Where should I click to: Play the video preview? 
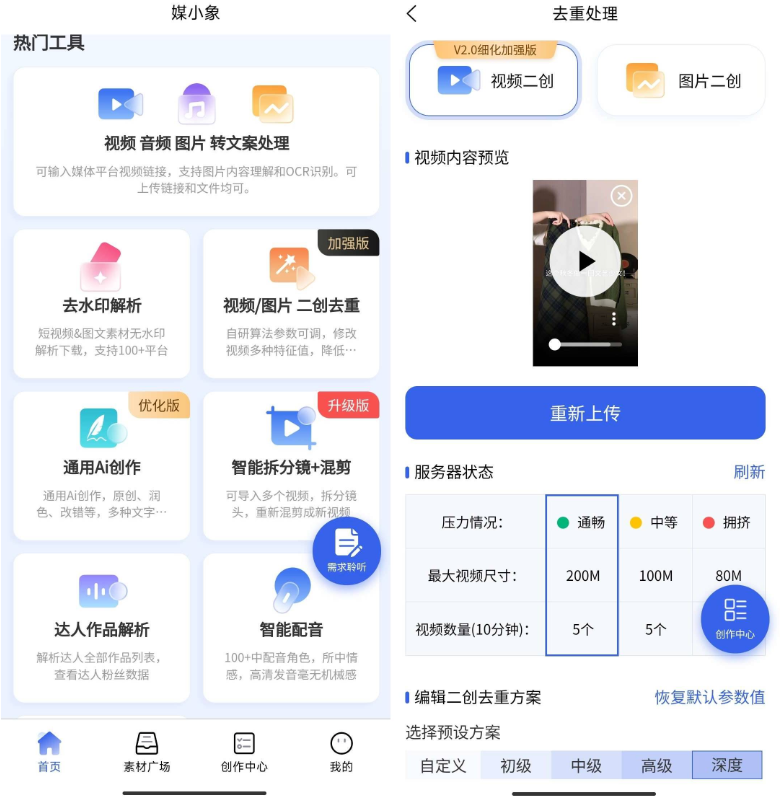[x=585, y=262]
